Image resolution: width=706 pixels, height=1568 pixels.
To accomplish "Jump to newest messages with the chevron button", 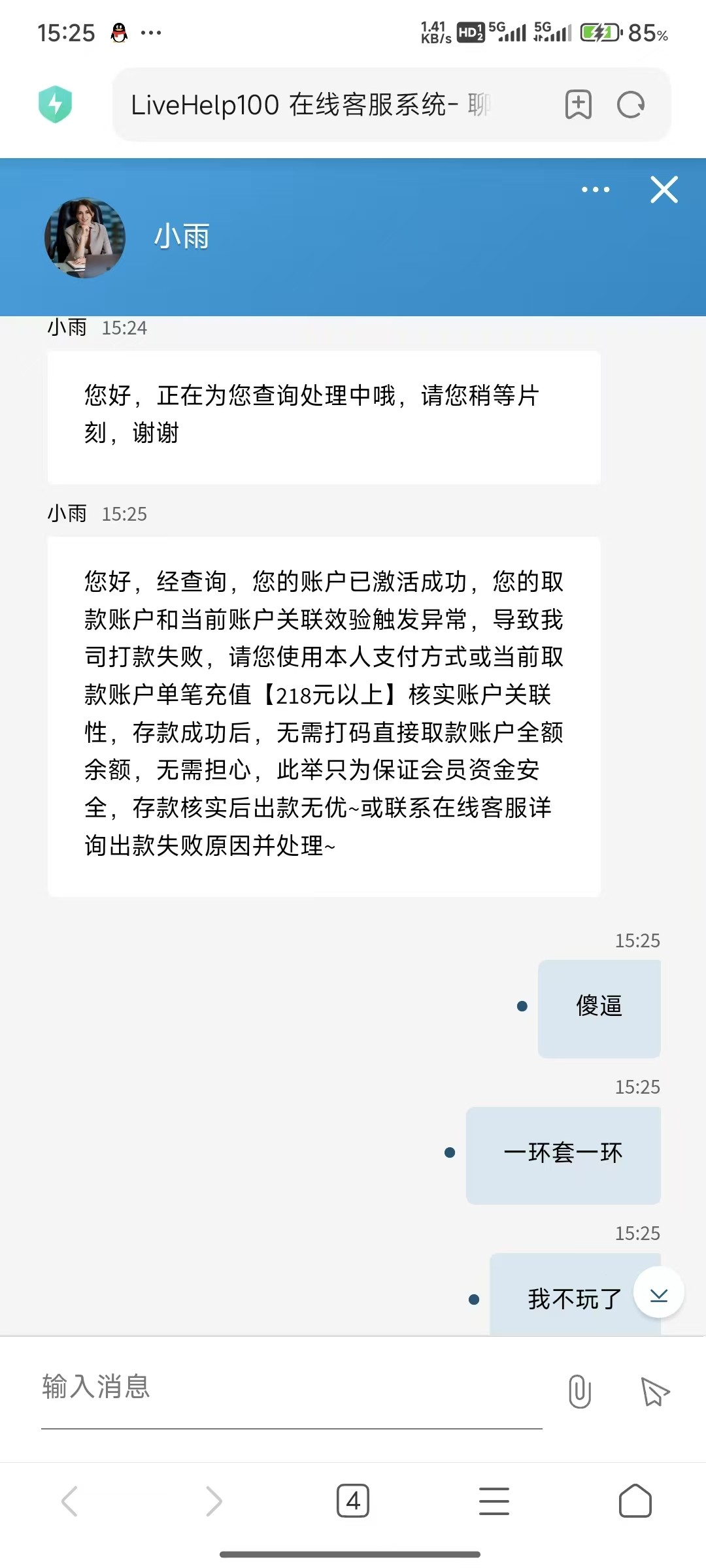I will 658,1296.
